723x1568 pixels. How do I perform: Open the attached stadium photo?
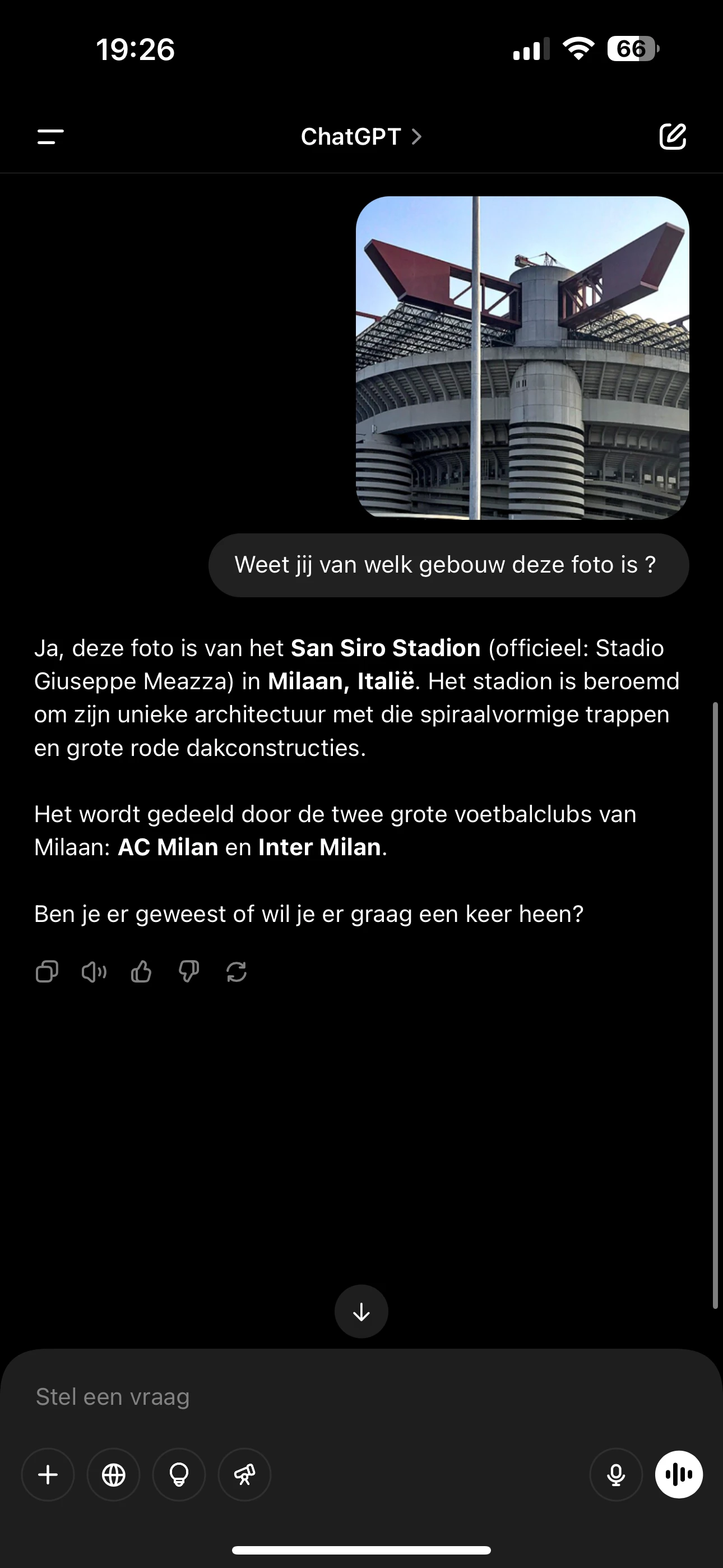tap(522, 357)
